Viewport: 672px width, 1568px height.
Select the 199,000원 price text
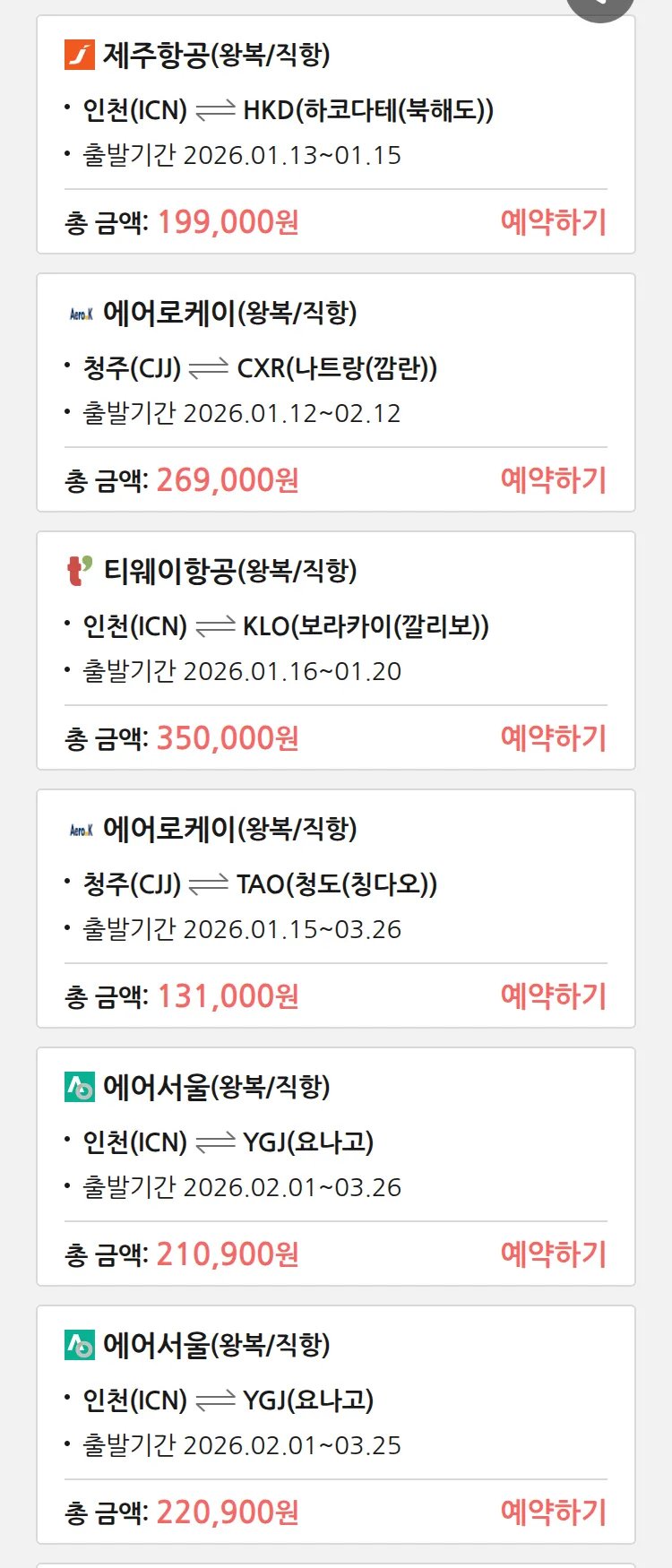coord(227,221)
